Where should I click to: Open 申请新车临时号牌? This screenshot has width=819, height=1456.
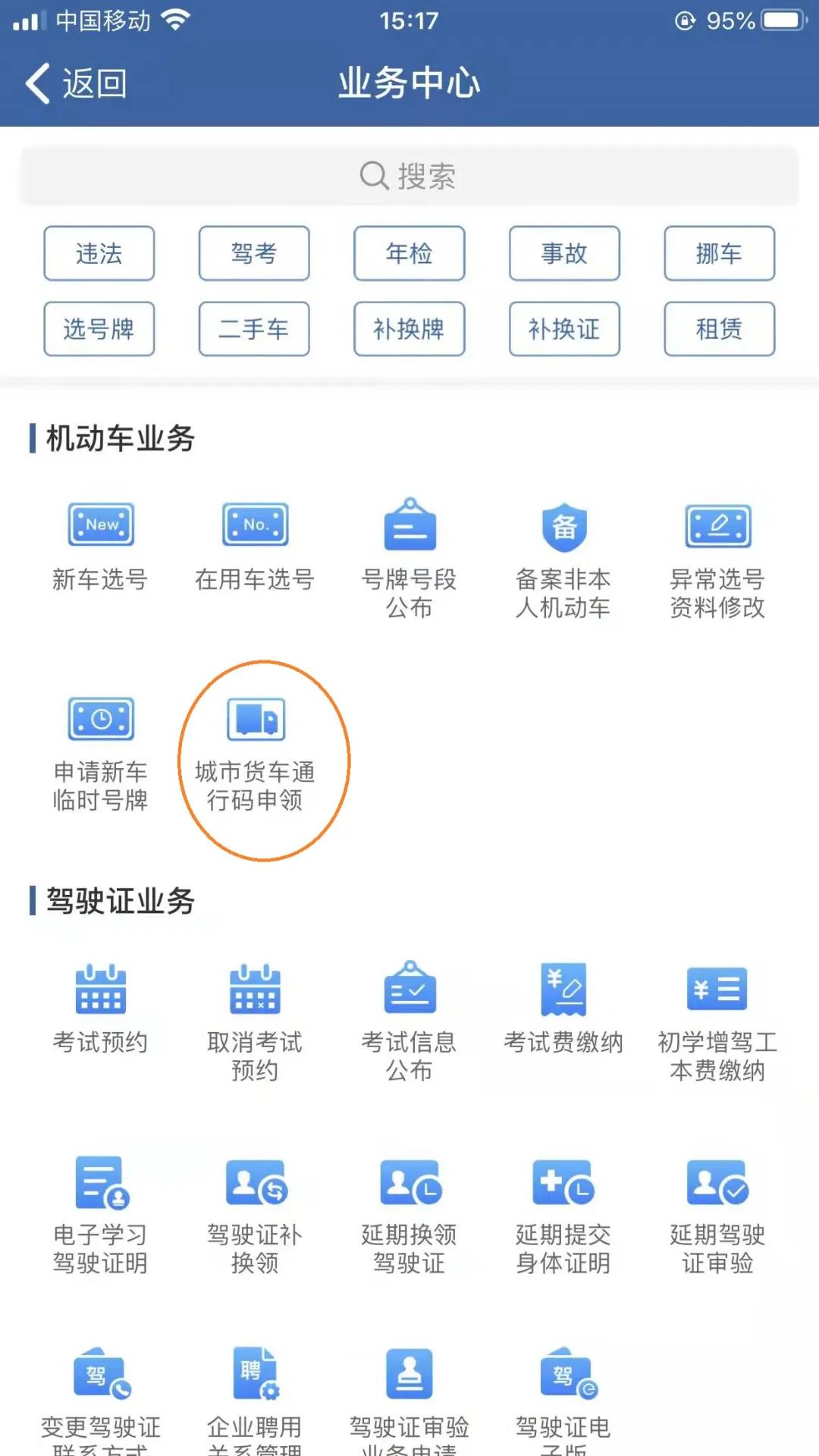click(x=100, y=755)
